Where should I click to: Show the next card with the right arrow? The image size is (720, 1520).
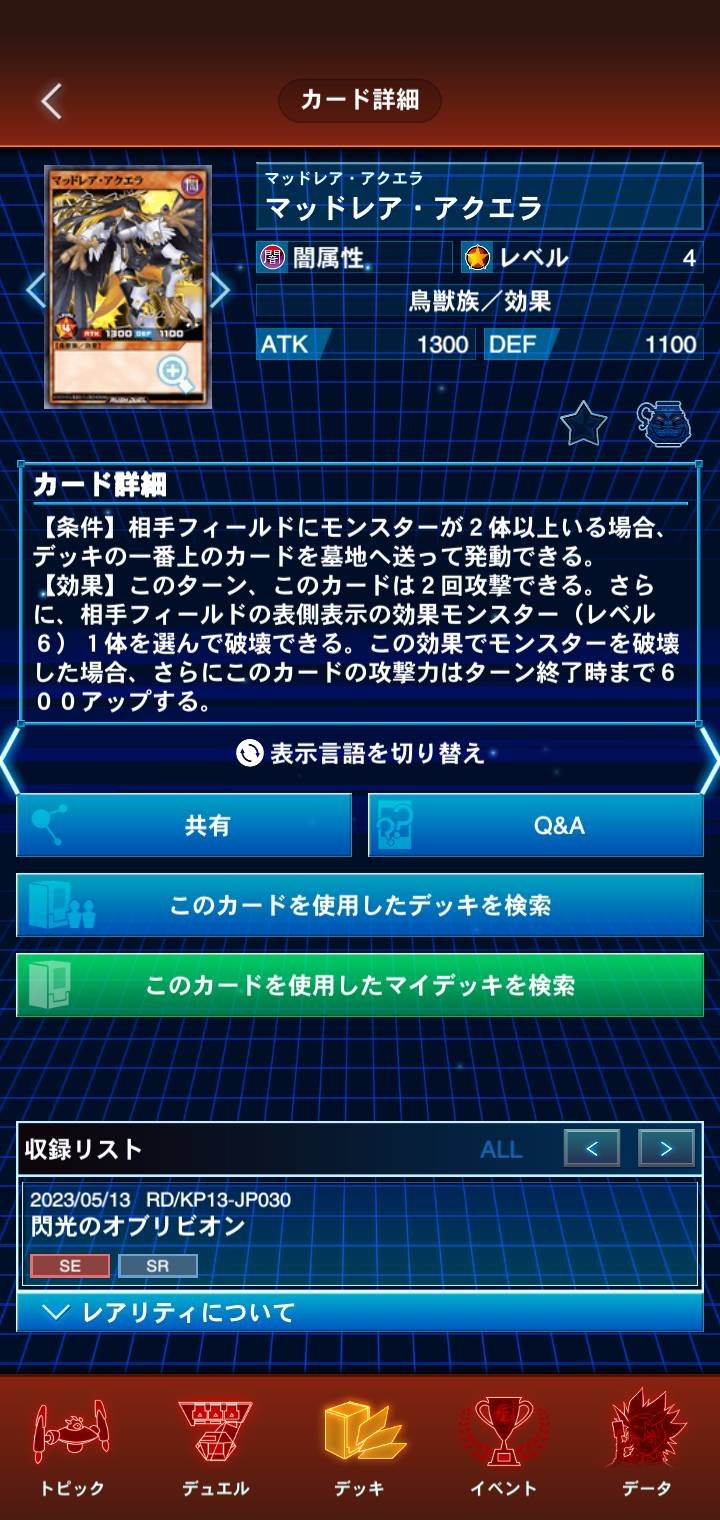point(220,290)
